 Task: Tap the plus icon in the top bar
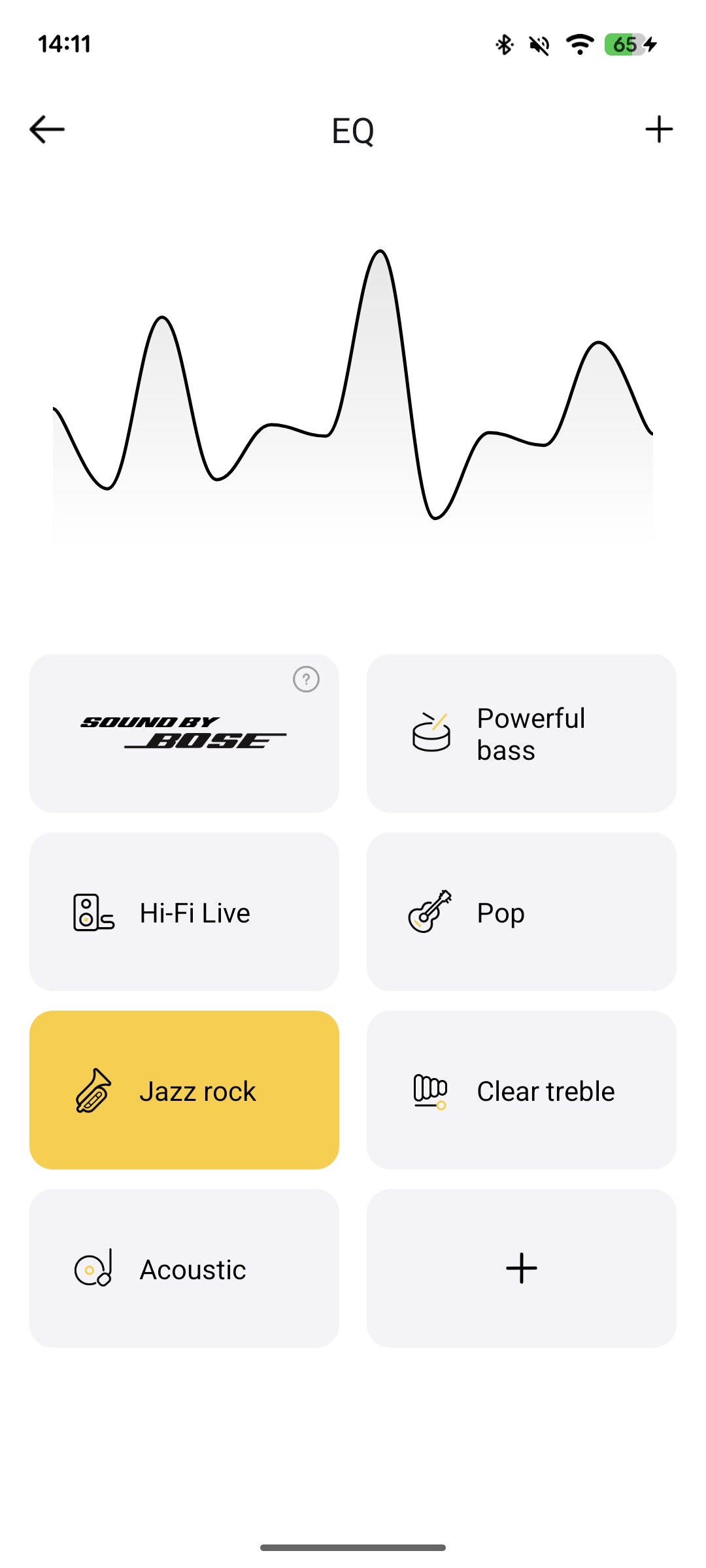(658, 129)
